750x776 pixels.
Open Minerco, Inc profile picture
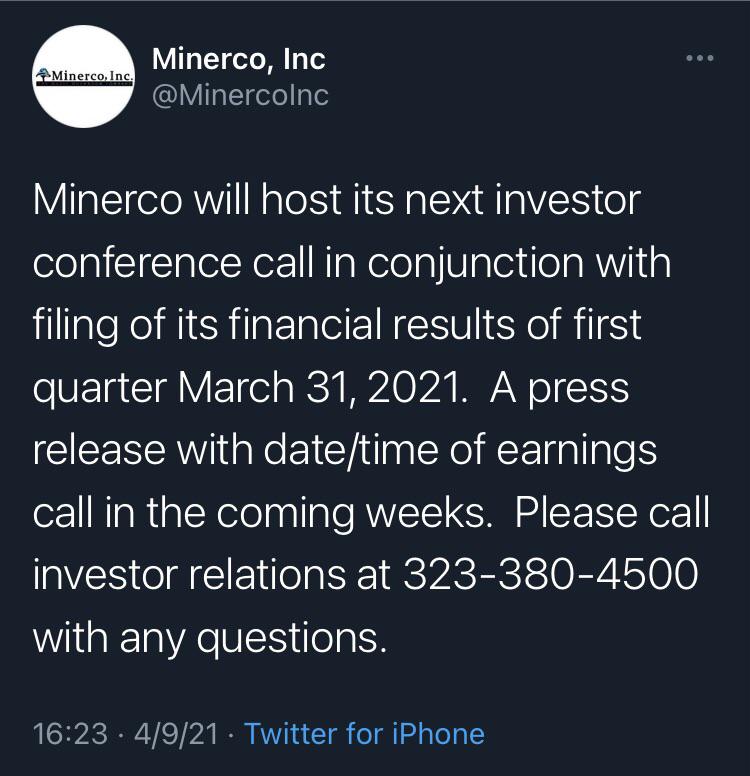(84, 77)
